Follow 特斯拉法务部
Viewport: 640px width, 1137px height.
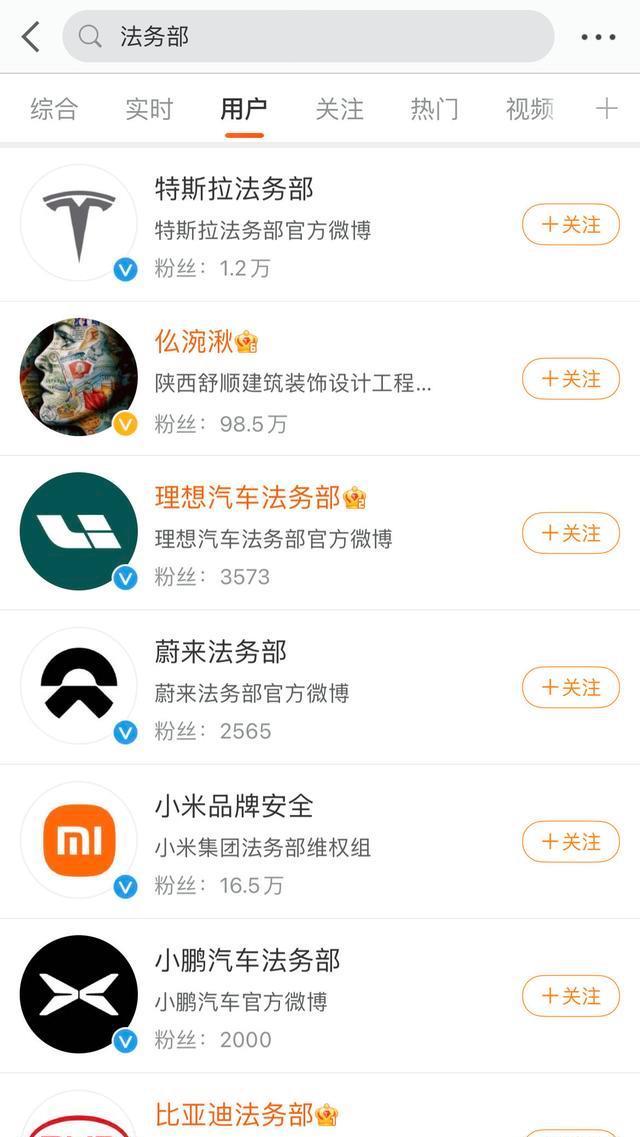[x=570, y=225]
